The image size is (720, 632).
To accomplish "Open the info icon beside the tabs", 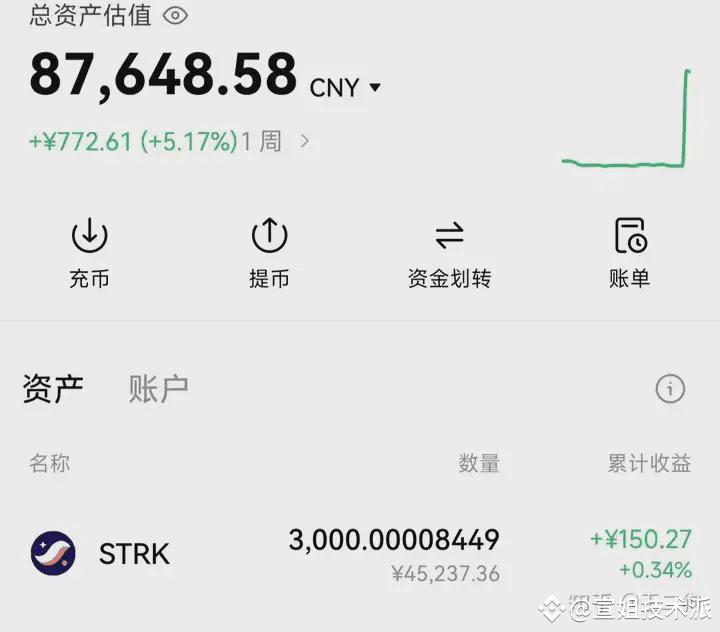I will click(x=670, y=389).
